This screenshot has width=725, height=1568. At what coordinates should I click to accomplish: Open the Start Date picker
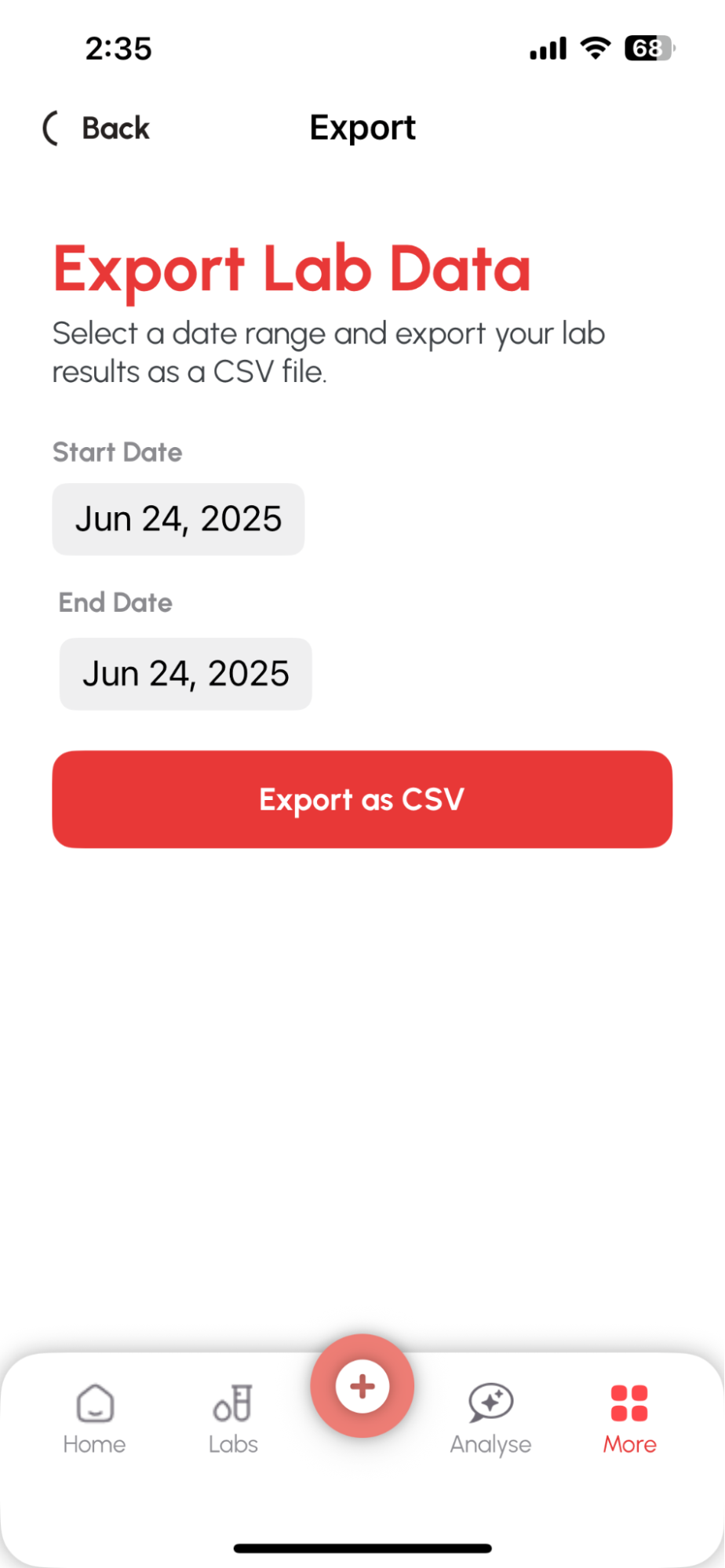click(178, 519)
